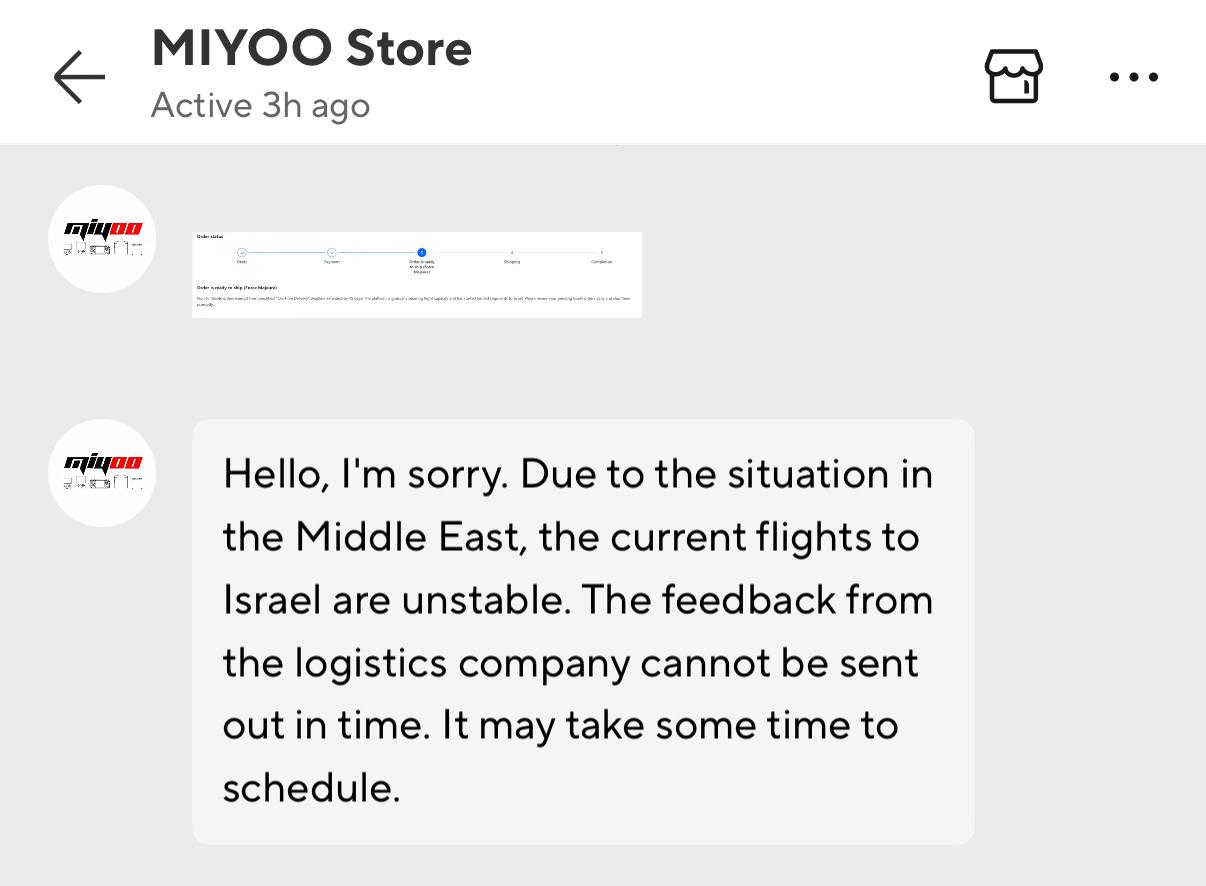This screenshot has height=886, width=1206.
Task: Open the MIYOO storefront icon
Action: 1013,76
